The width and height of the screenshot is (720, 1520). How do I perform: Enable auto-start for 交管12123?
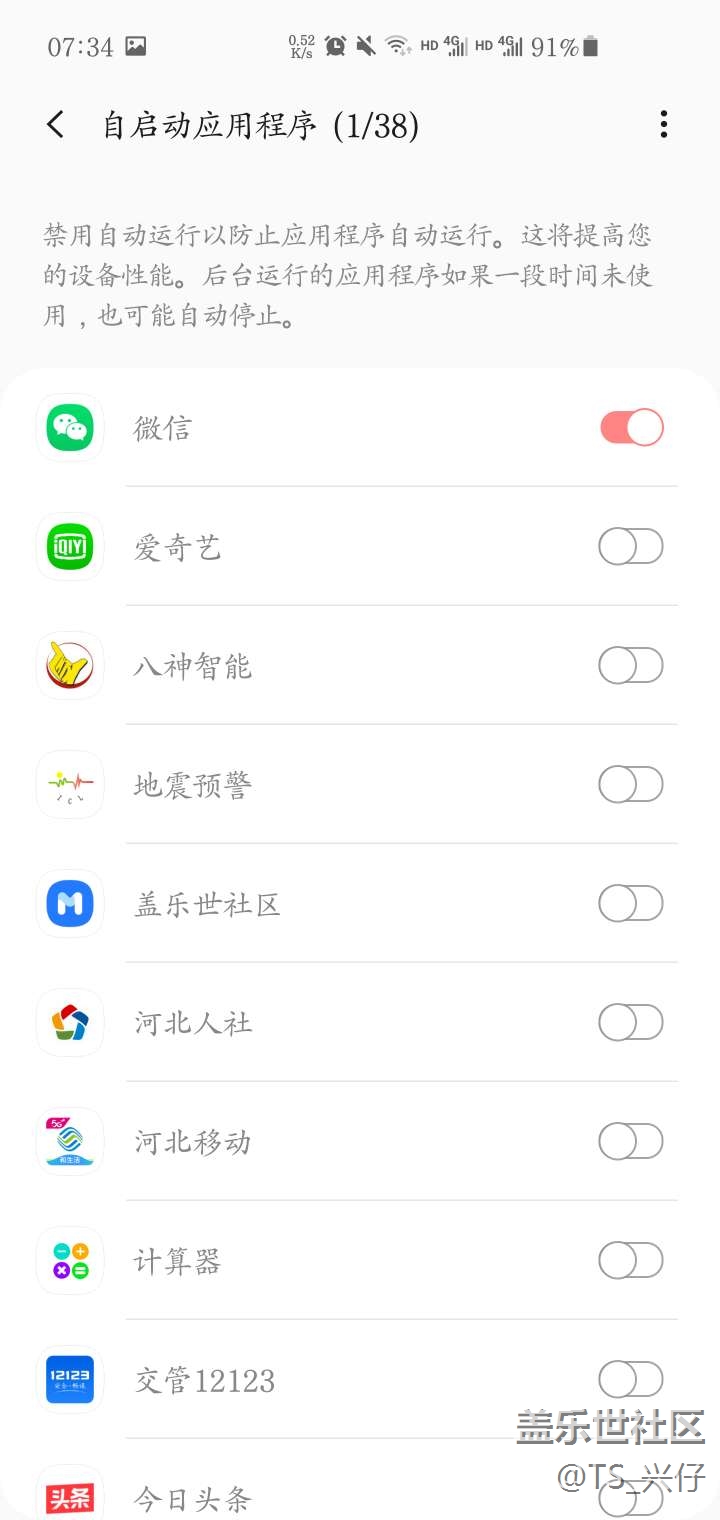click(x=631, y=1380)
